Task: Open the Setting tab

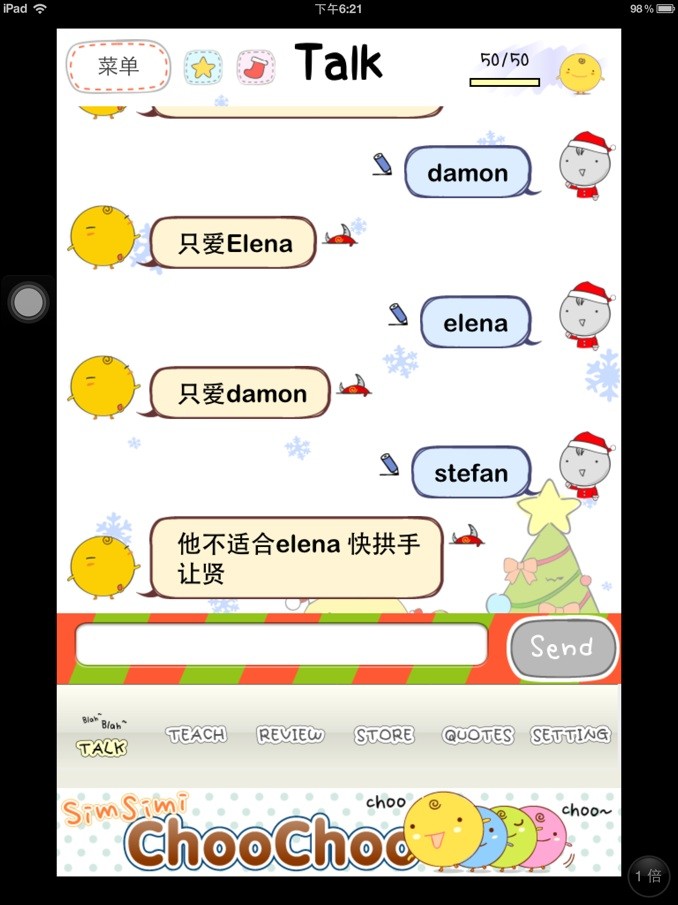Action: coord(571,735)
